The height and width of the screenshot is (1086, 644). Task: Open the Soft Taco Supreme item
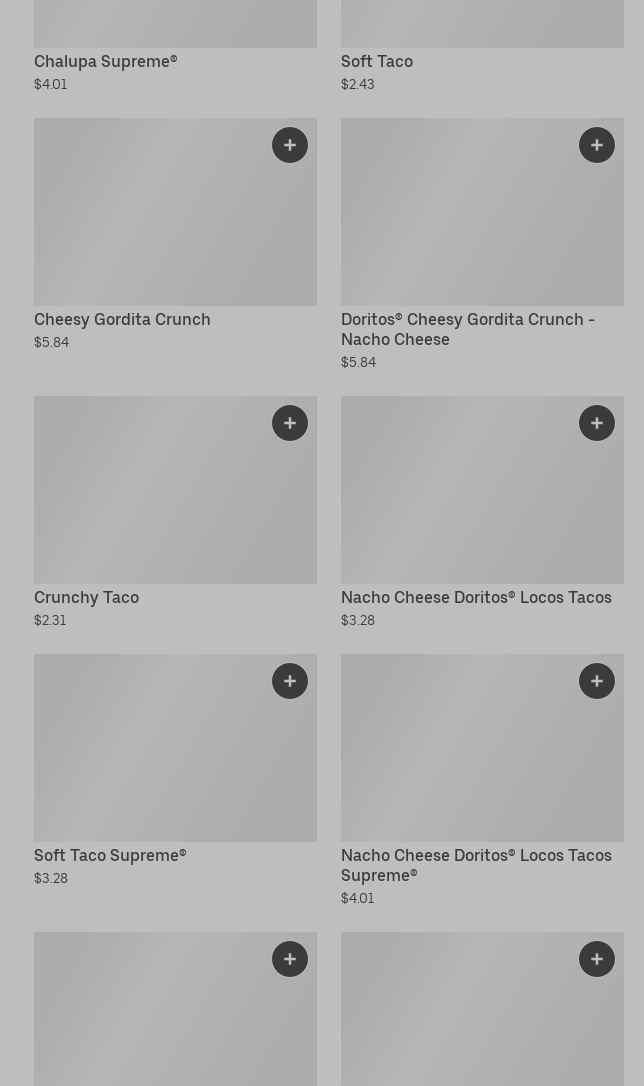(x=160, y=758)
